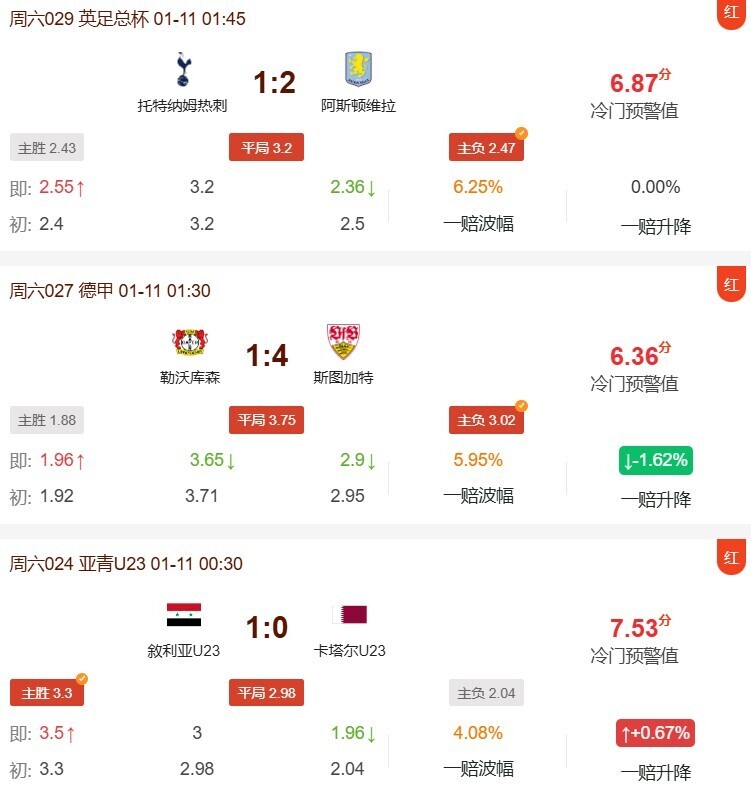Open the Leverkusen vs Stuttgart match card
This screenshot has height=793, width=751.
pyautogui.click(x=267, y=355)
